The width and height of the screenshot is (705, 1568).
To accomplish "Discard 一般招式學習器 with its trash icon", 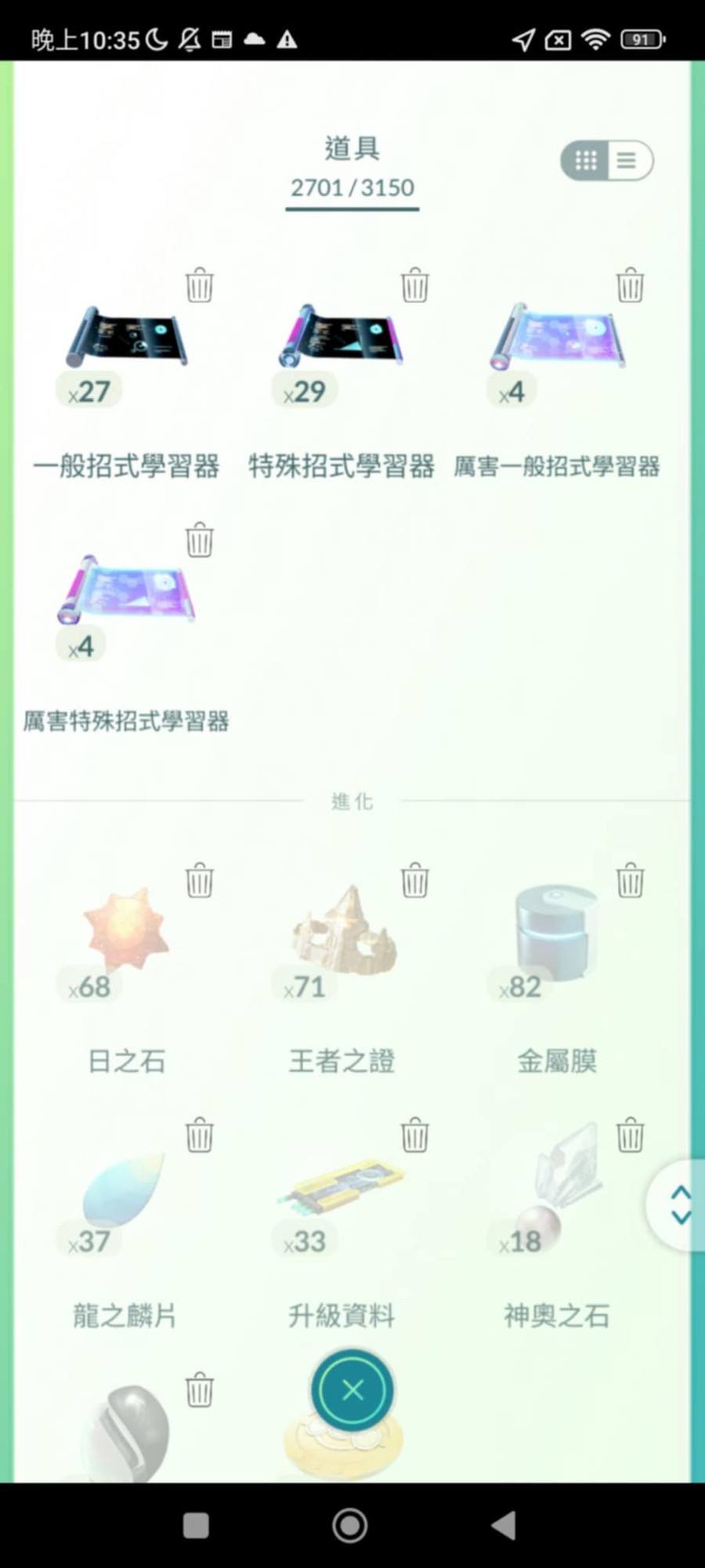I will click(x=200, y=285).
